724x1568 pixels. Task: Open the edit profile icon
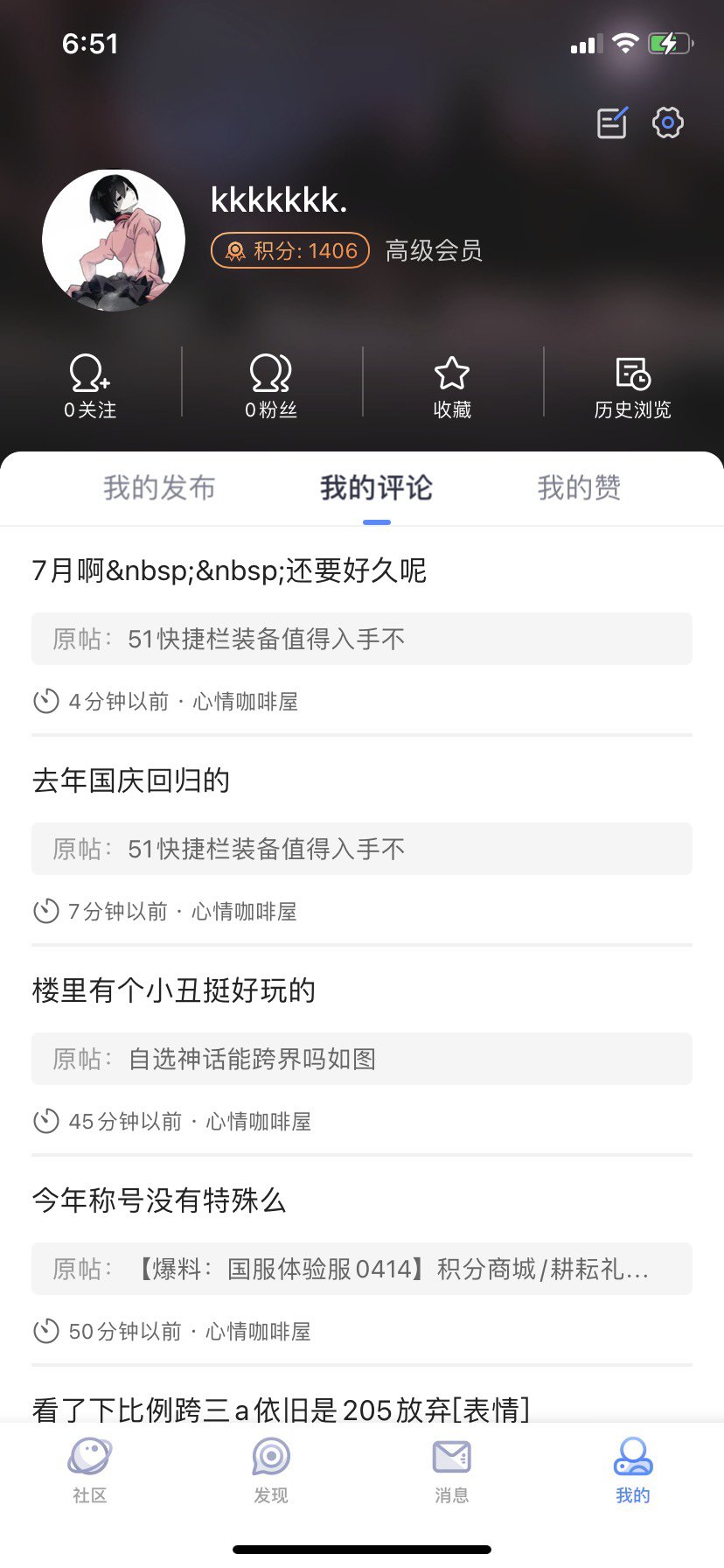pos(612,122)
